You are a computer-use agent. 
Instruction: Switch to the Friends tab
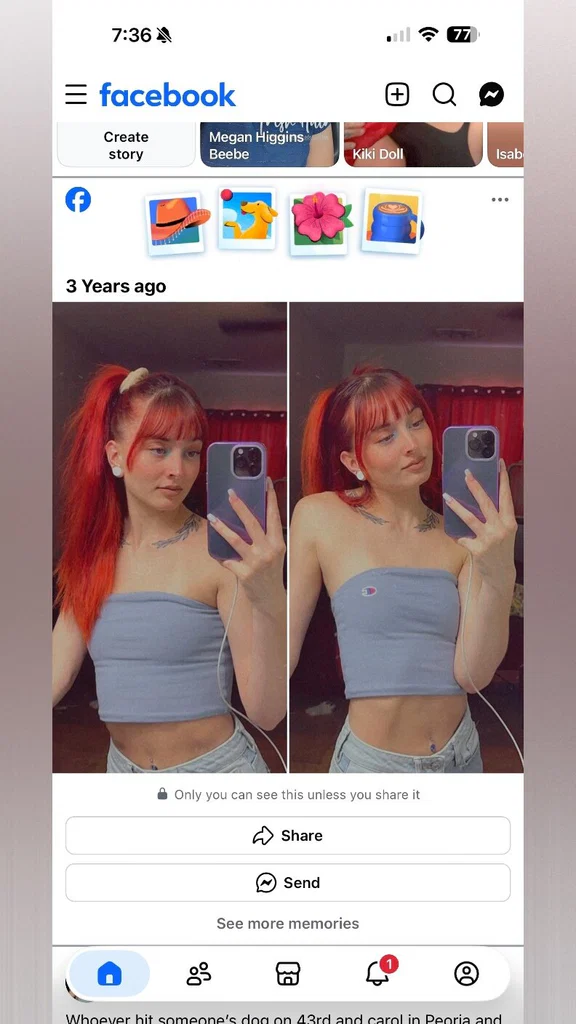tap(199, 974)
